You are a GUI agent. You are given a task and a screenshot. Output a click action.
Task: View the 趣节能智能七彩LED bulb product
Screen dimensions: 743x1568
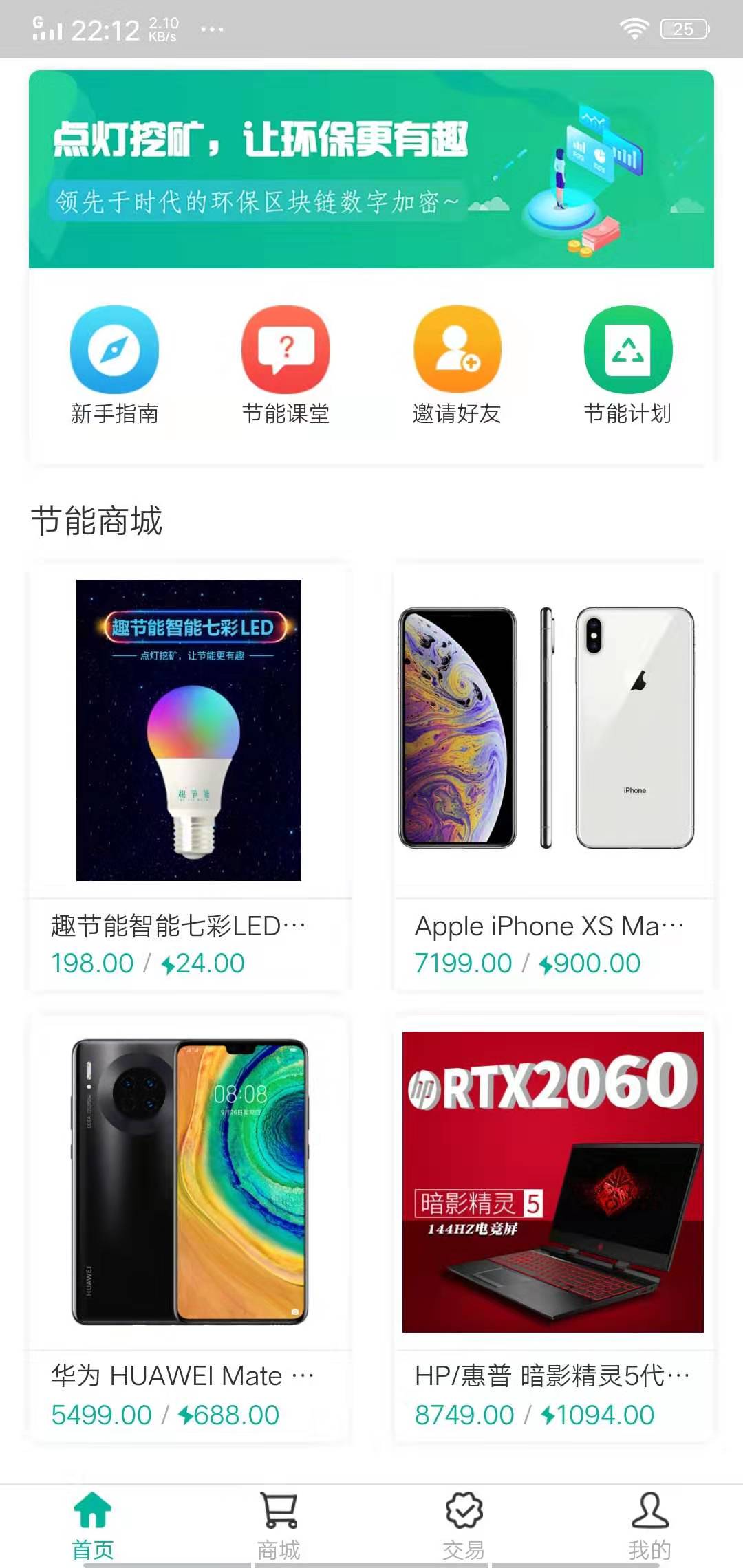tap(189, 777)
